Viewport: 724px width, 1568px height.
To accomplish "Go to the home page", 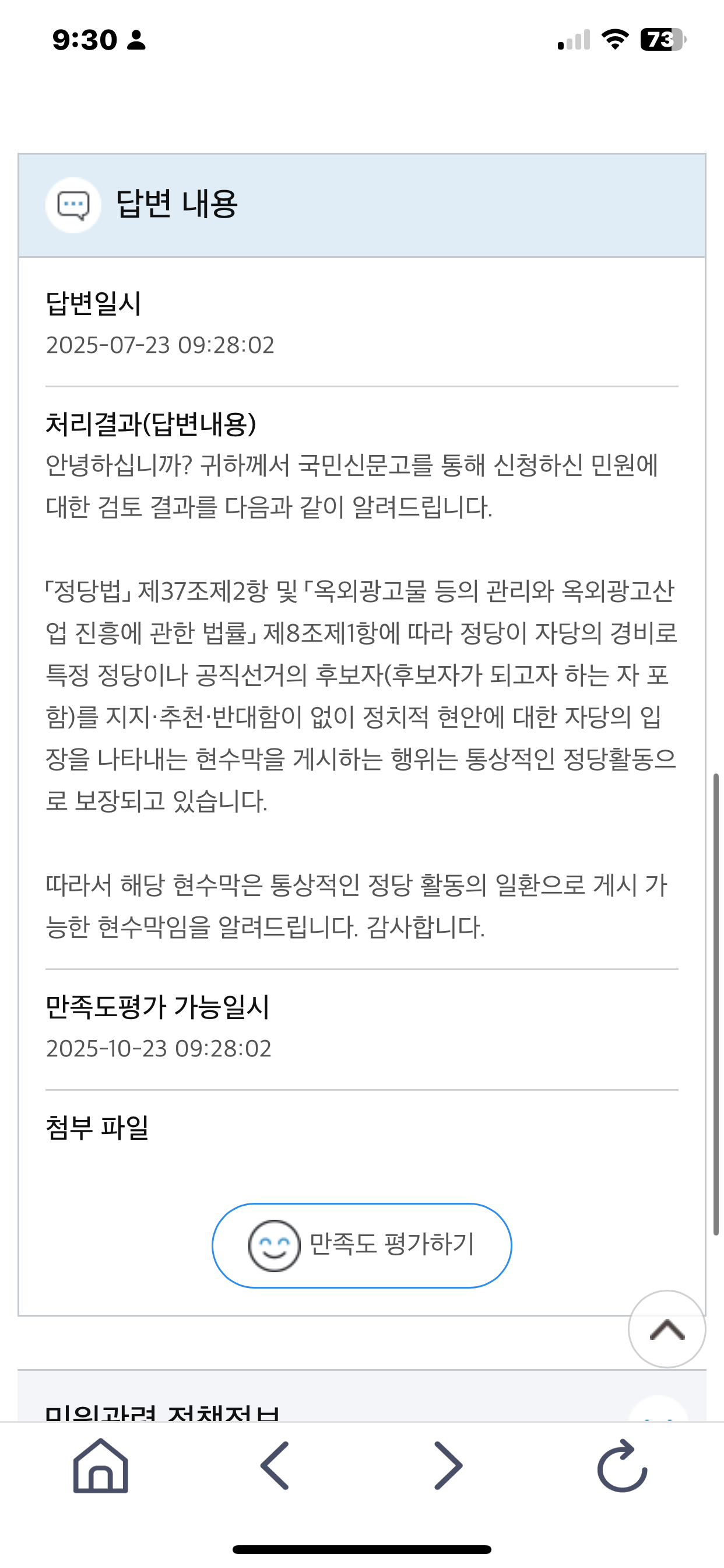I will (x=100, y=1466).
